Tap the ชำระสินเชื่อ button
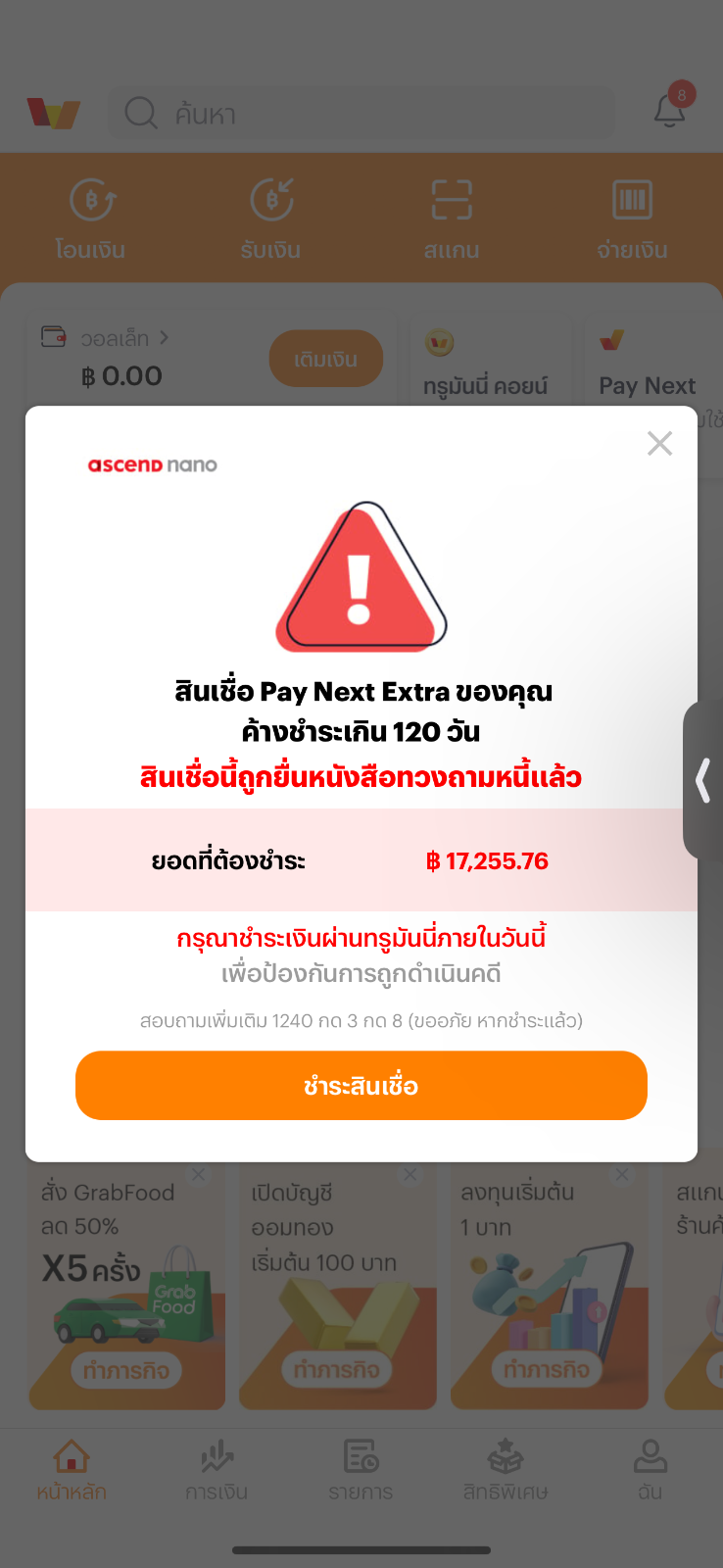Screen dimensions: 723x1568 coord(361,1085)
